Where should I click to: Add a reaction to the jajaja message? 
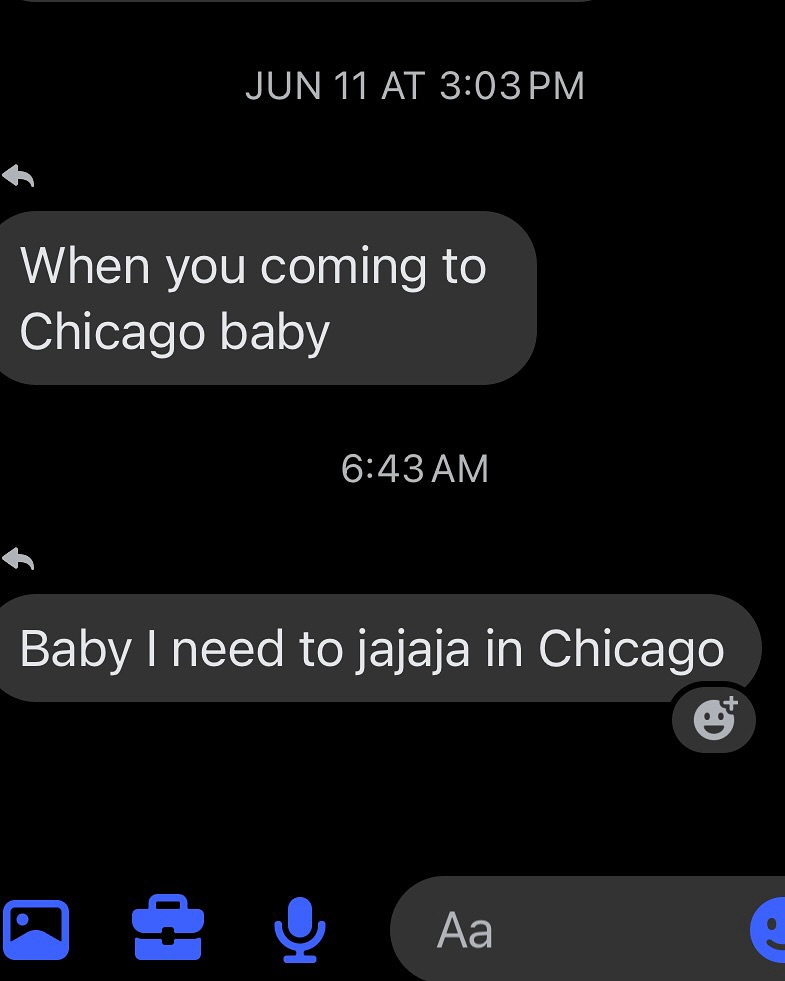click(714, 718)
